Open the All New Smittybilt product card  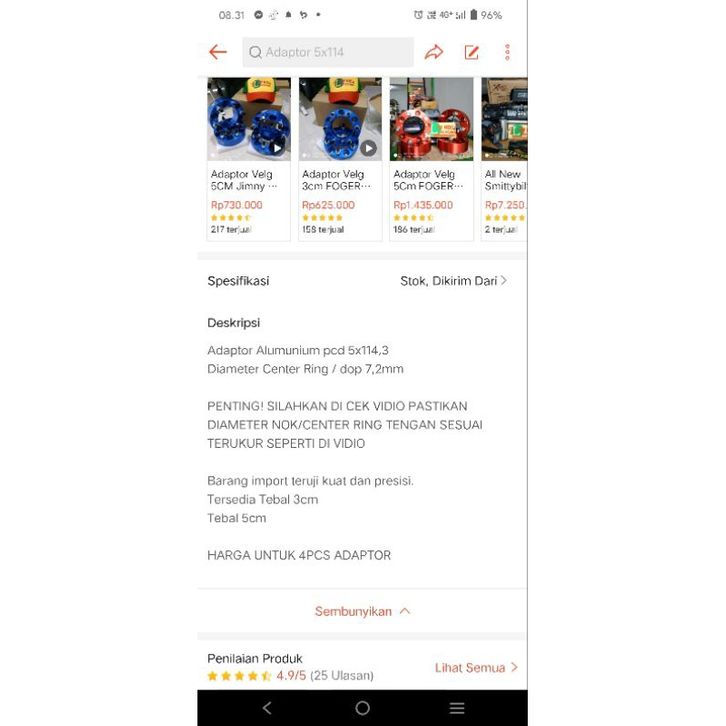pos(504,158)
